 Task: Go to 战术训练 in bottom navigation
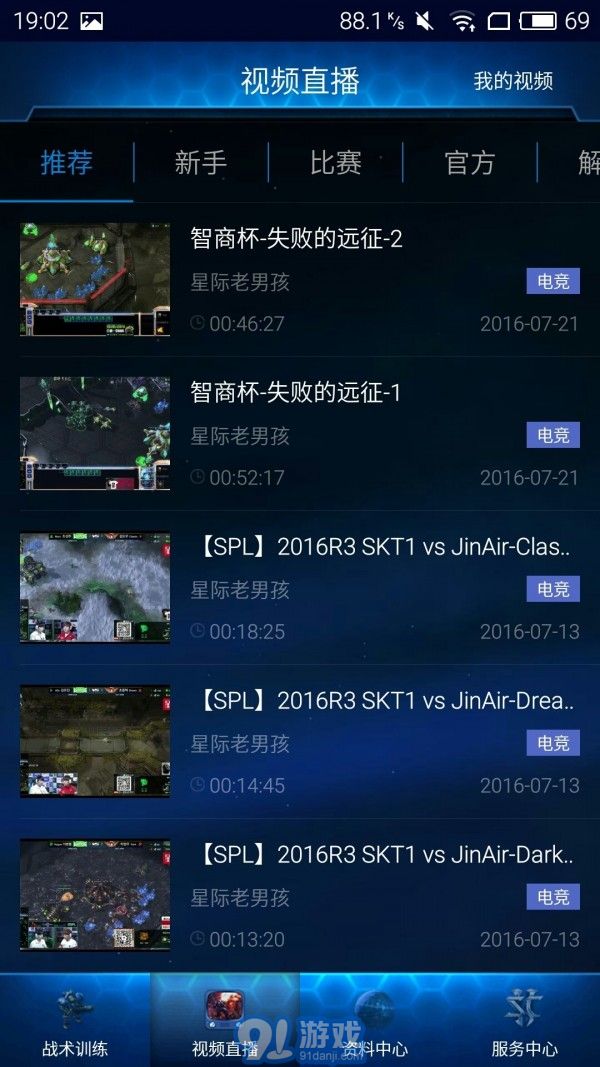click(x=75, y=1020)
